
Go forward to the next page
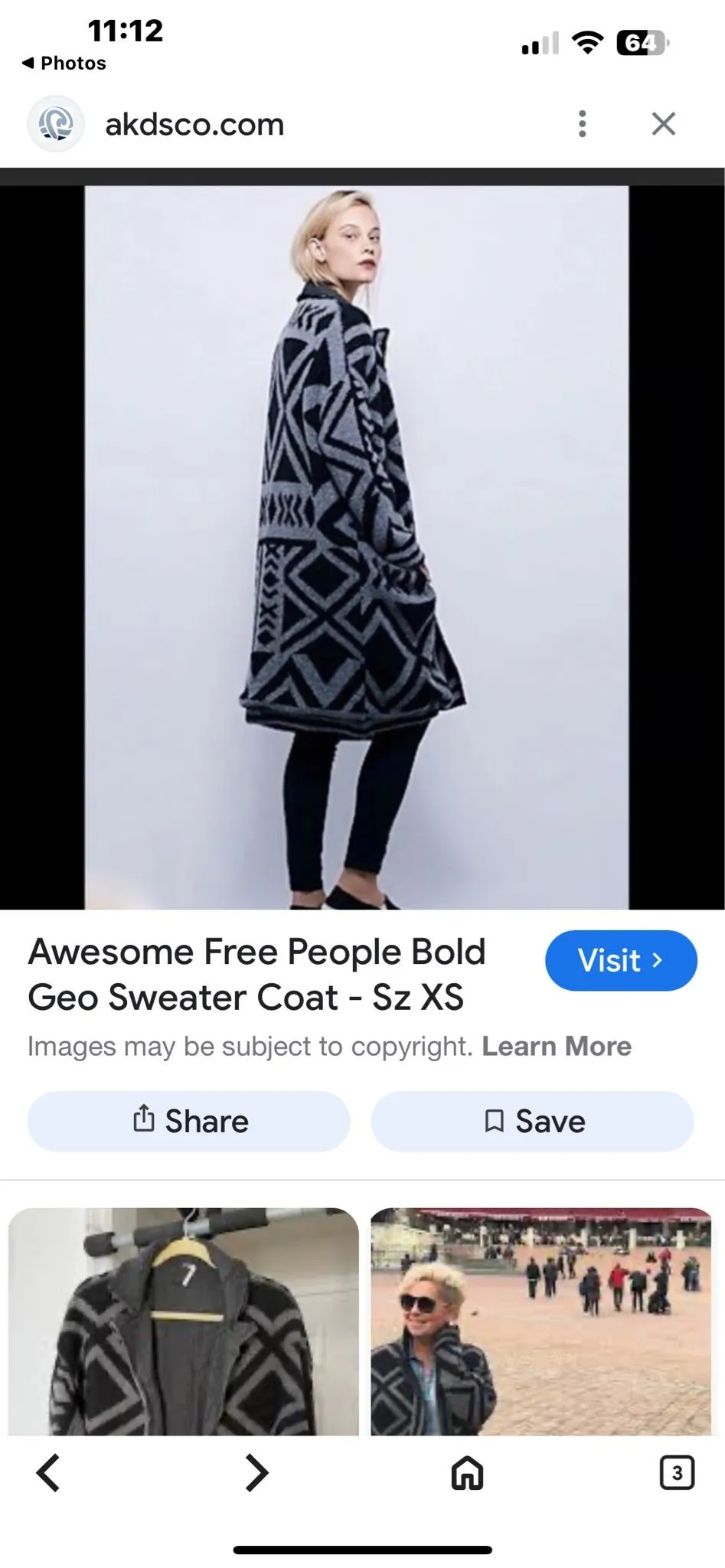(257, 1473)
